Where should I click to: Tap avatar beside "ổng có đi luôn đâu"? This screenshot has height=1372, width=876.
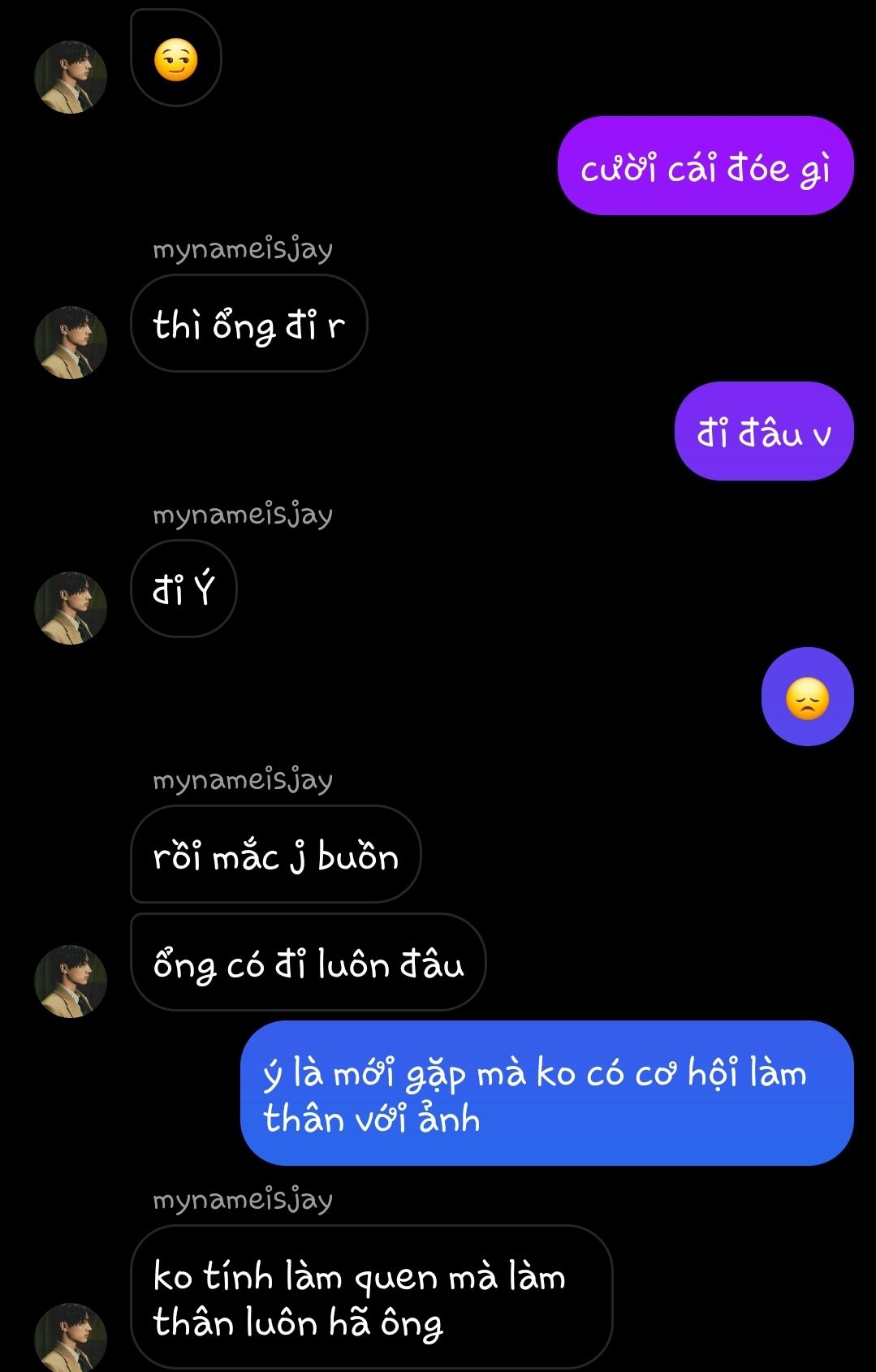(71, 981)
